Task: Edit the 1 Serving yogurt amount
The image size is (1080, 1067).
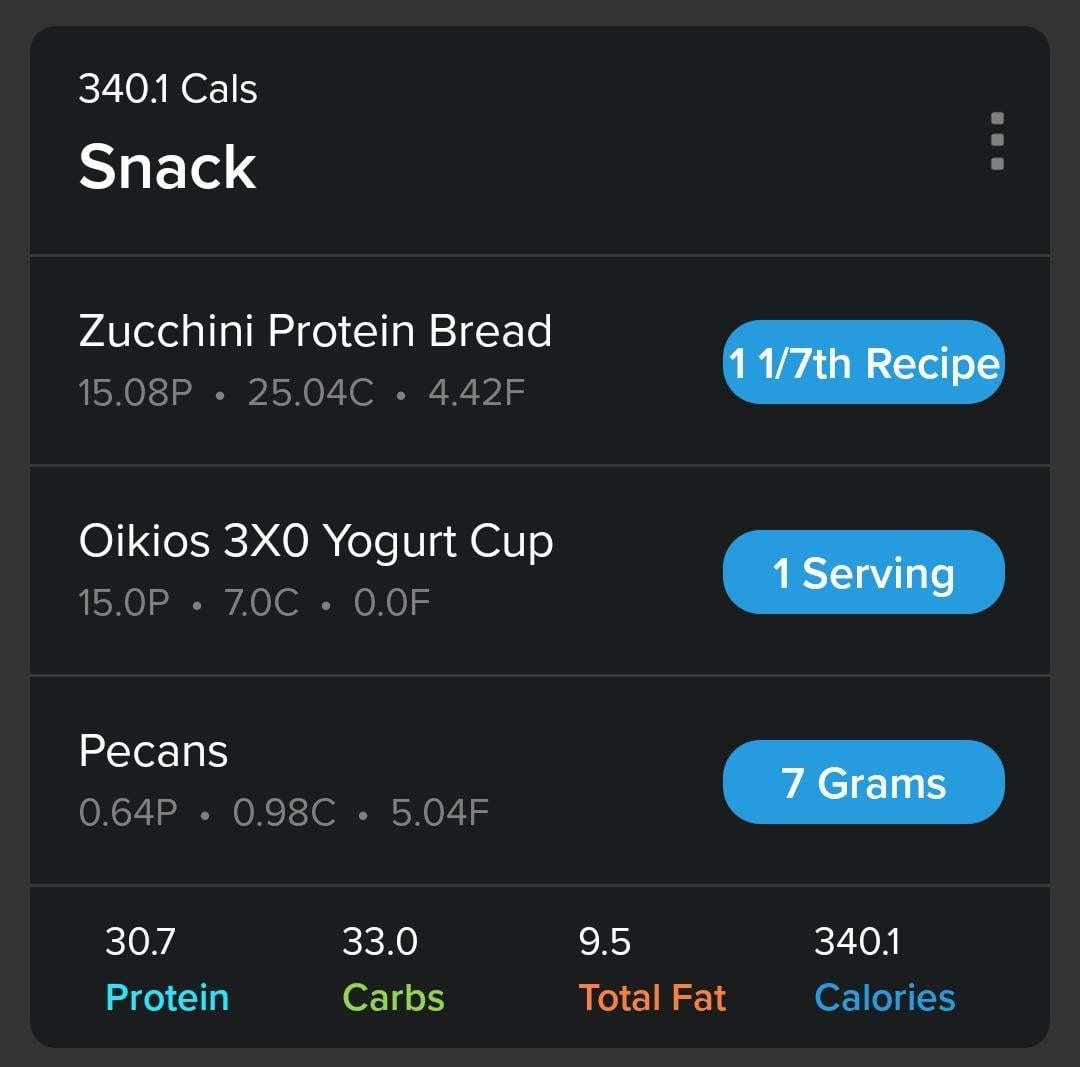Action: pyautogui.click(x=863, y=573)
